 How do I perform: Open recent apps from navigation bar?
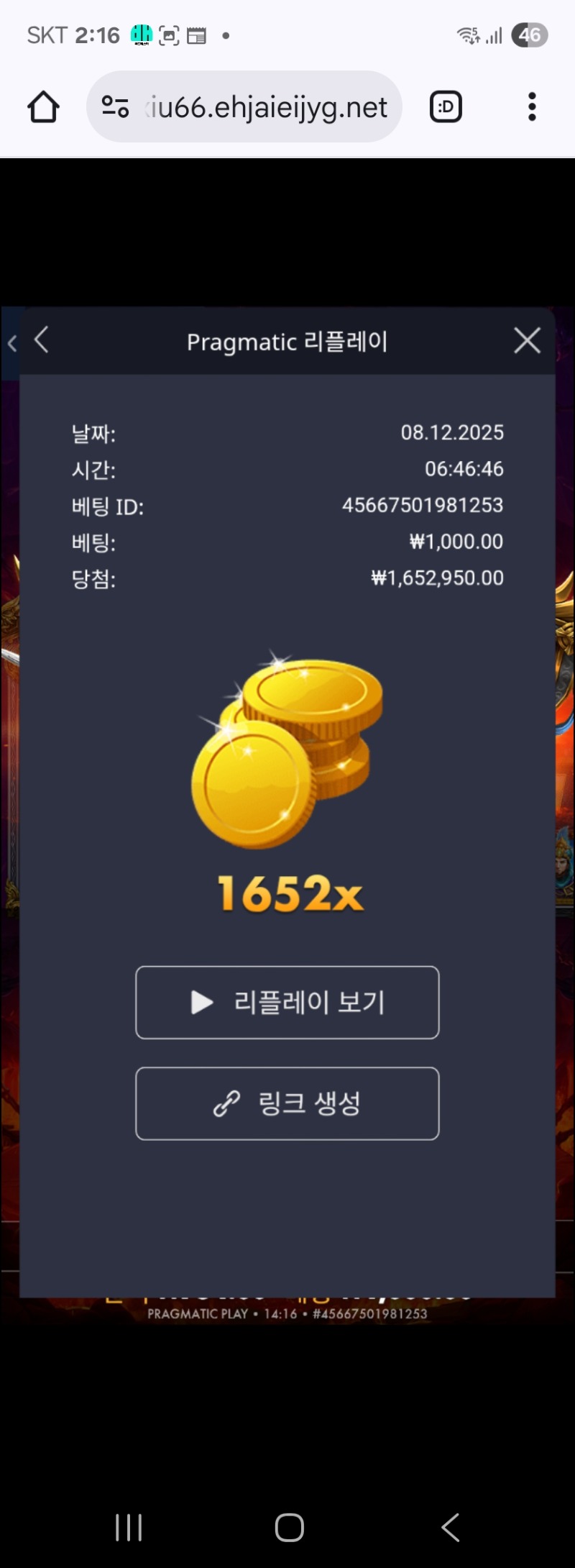click(x=129, y=1528)
